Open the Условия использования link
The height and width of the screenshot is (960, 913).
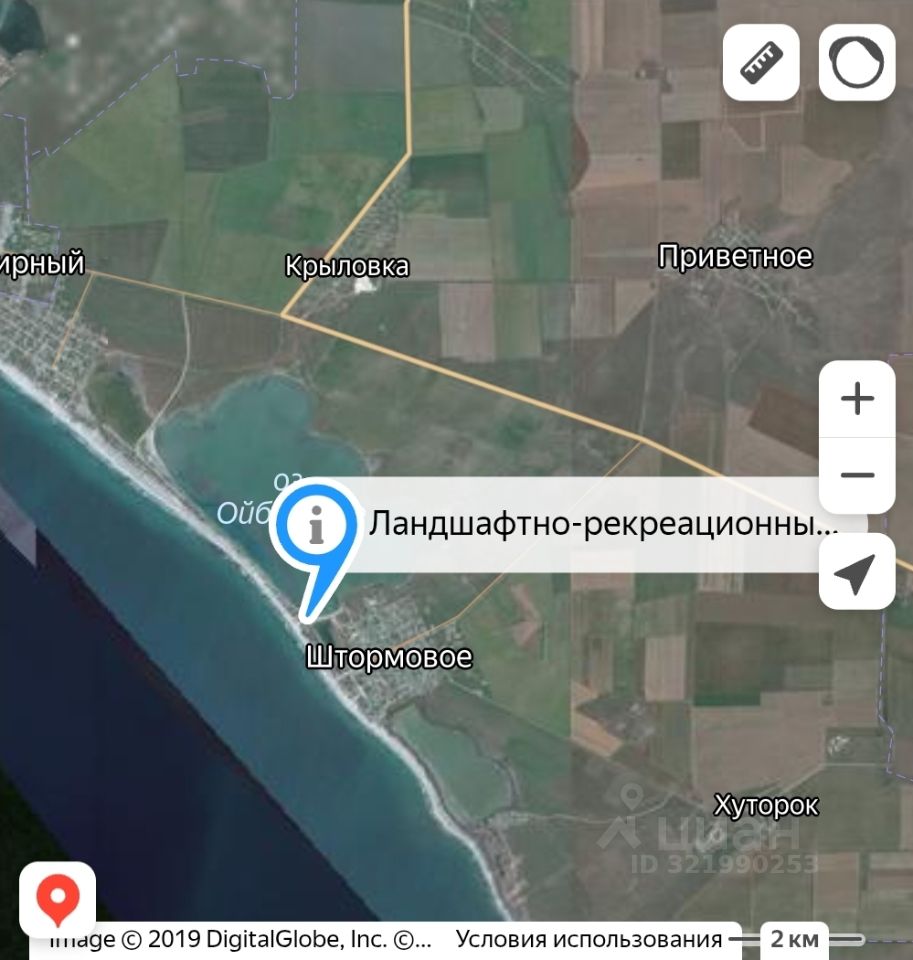[588, 940]
